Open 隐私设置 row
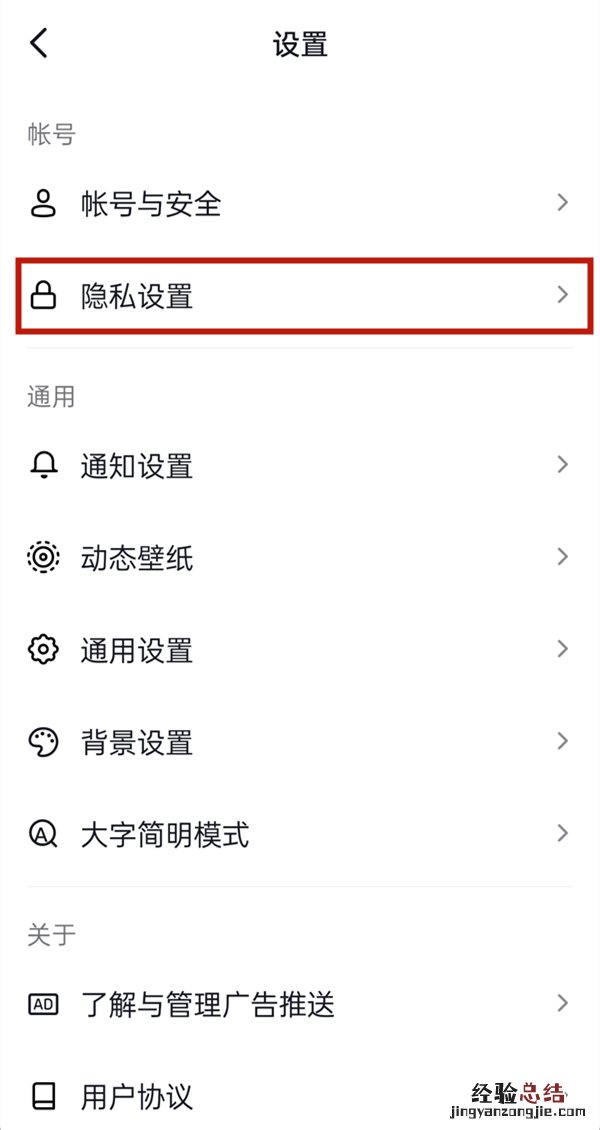Viewport: 600px width, 1130px height. pos(300,295)
